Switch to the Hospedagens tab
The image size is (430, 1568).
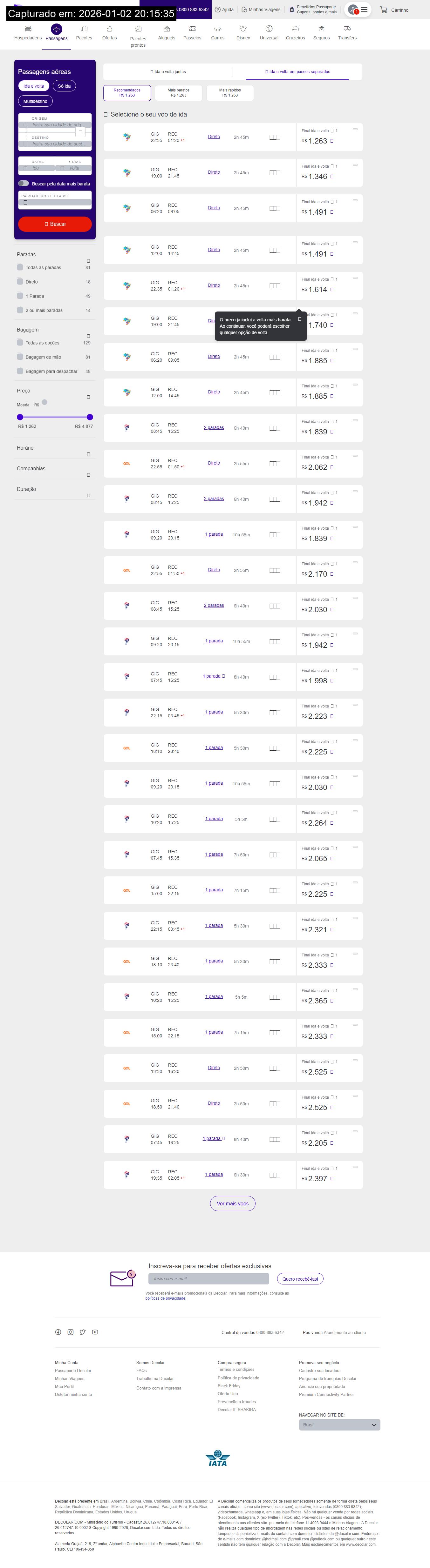click(x=28, y=32)
